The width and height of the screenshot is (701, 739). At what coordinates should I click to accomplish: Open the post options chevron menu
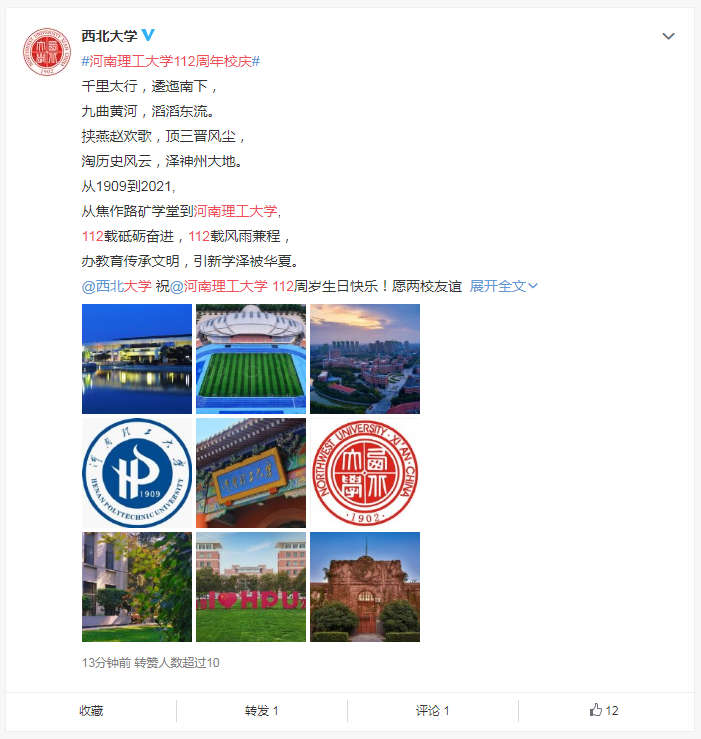pyautogui.click(x=669, y=36)
